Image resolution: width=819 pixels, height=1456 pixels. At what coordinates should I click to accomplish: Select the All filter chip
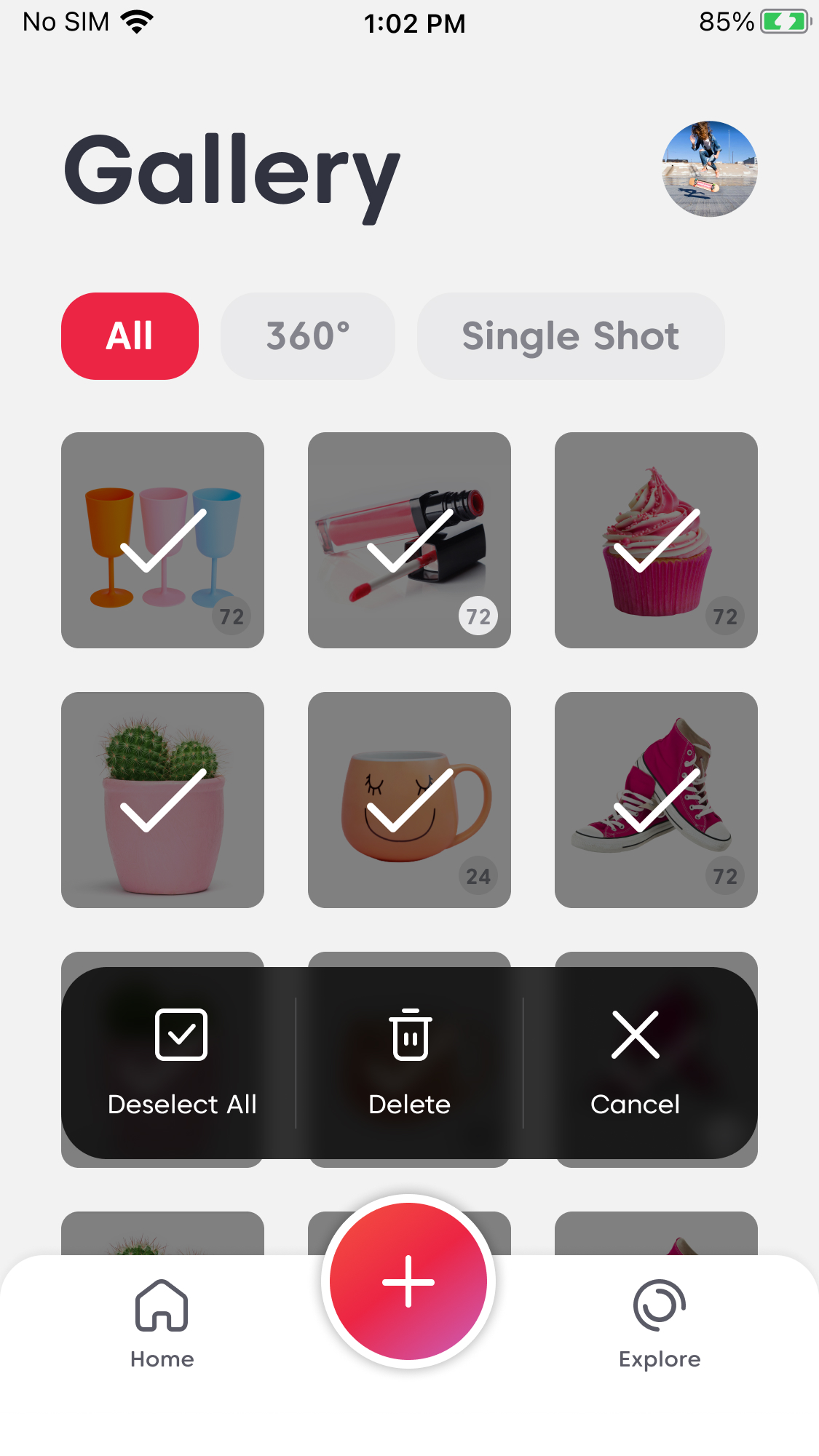(130, 336)
